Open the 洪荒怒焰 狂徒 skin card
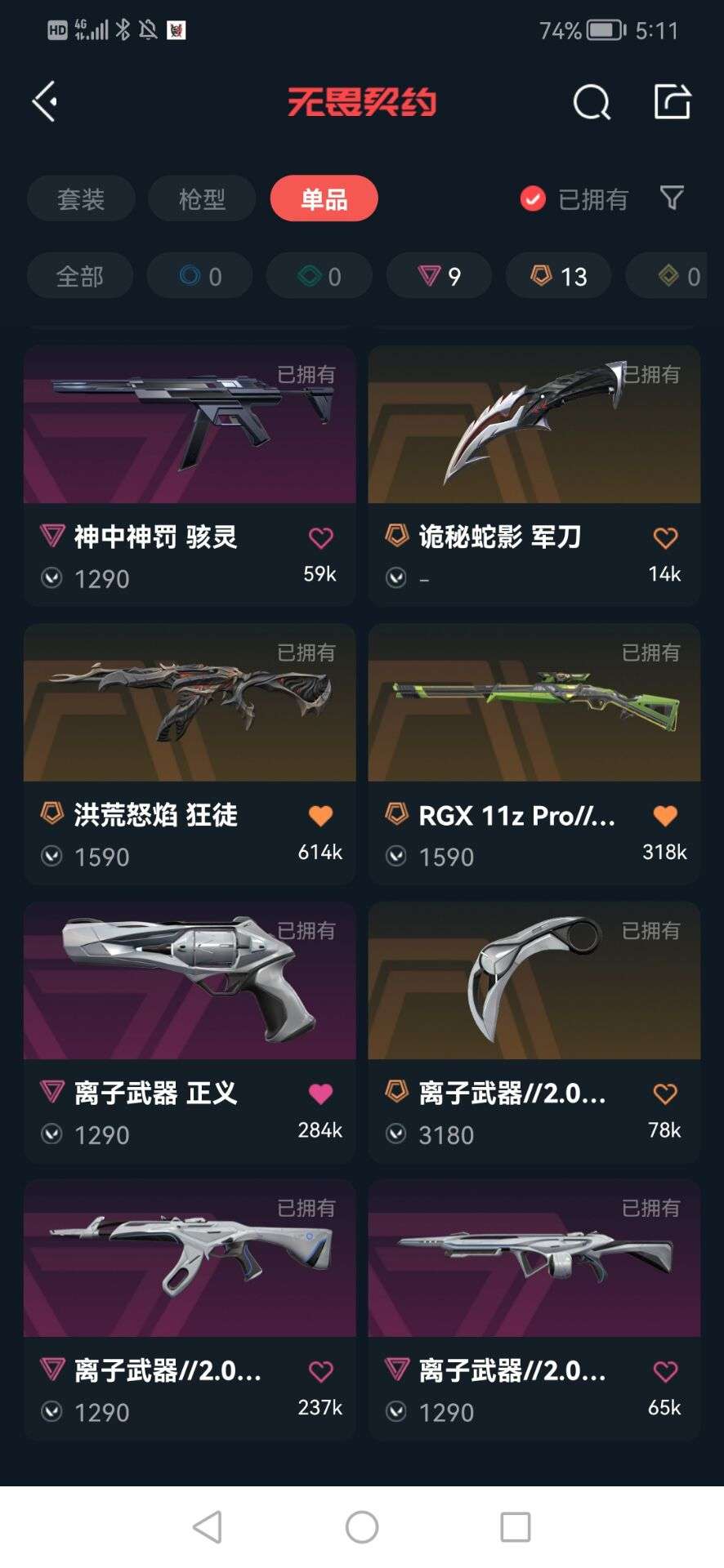The height and width of the screenshot is (1568, 724). coord(190,753)
